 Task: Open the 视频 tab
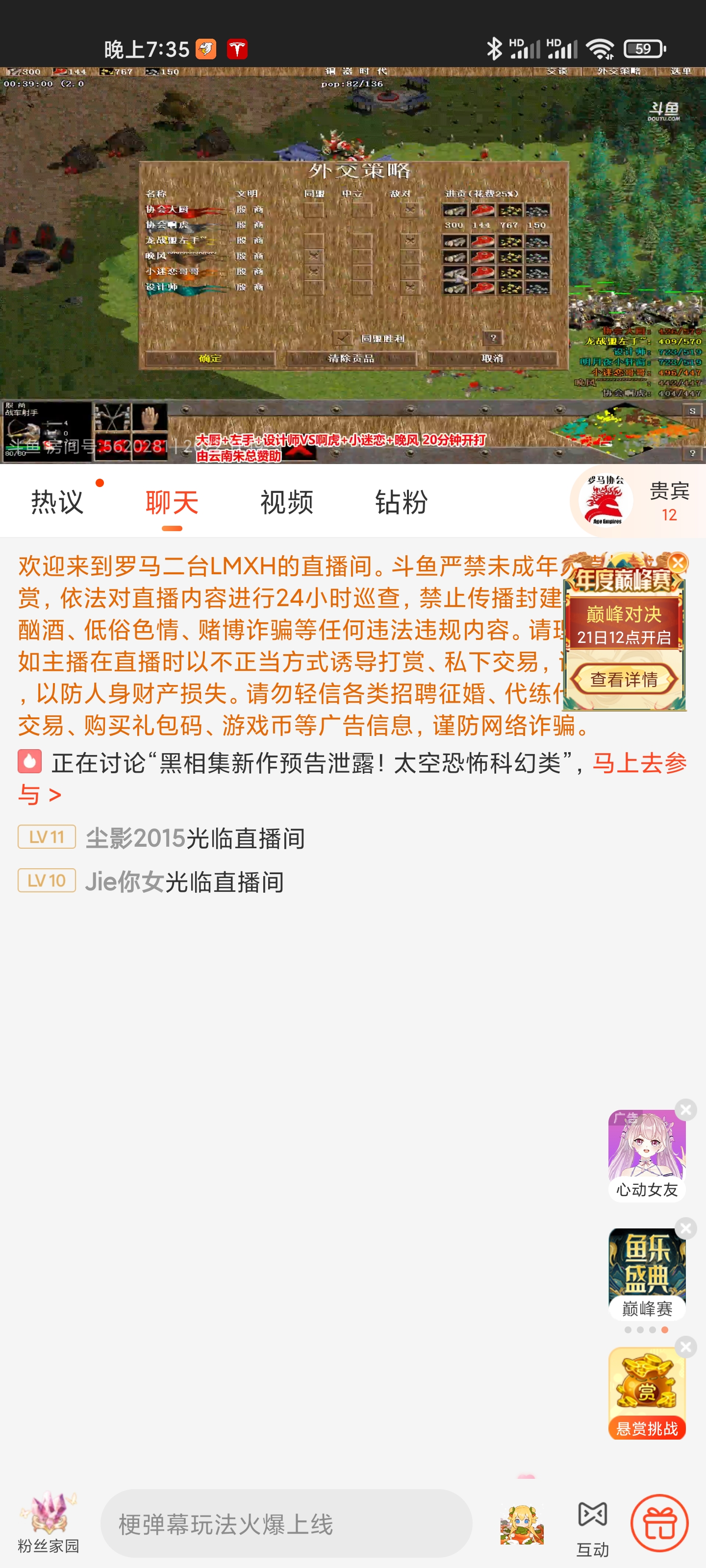point(286,502)
